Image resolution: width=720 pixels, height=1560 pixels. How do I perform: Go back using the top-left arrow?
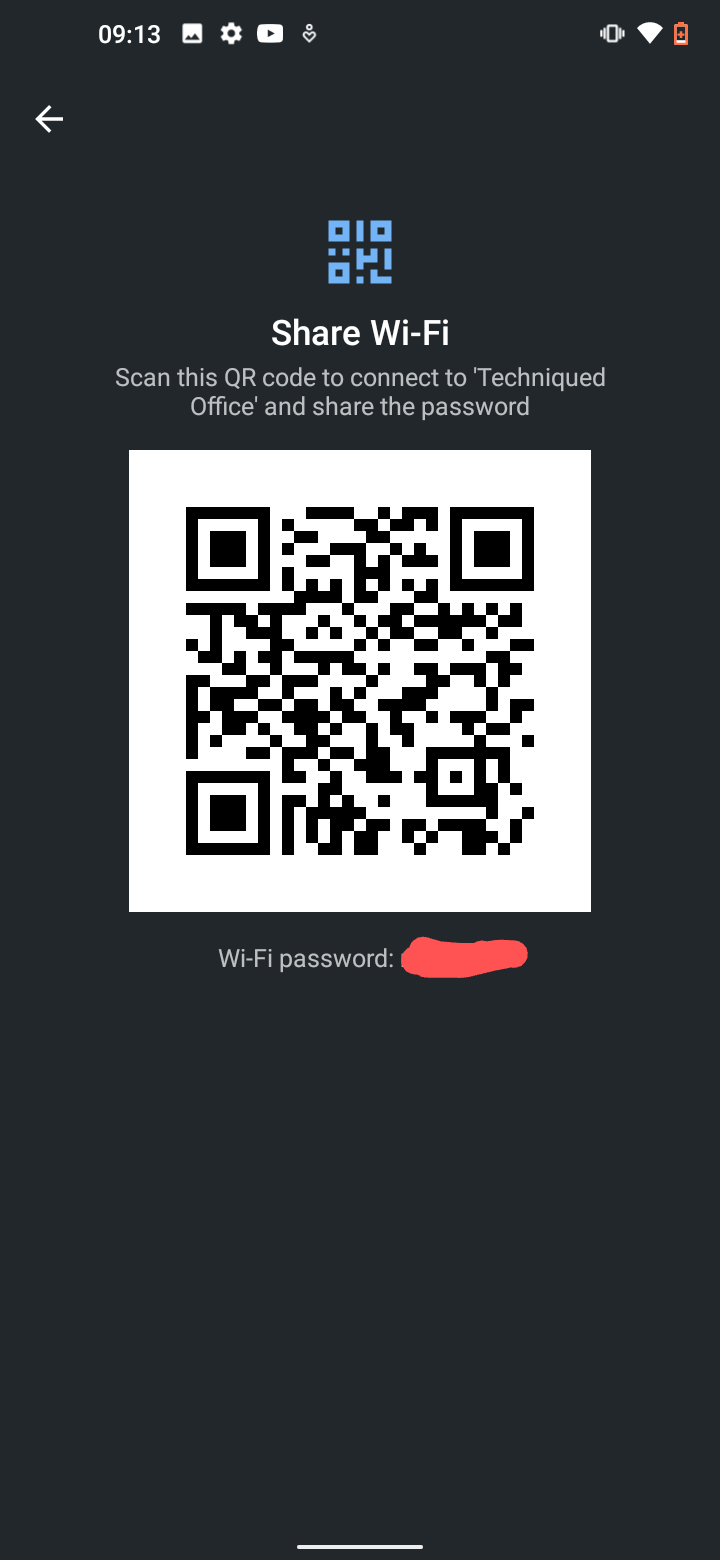coord(49,120)
